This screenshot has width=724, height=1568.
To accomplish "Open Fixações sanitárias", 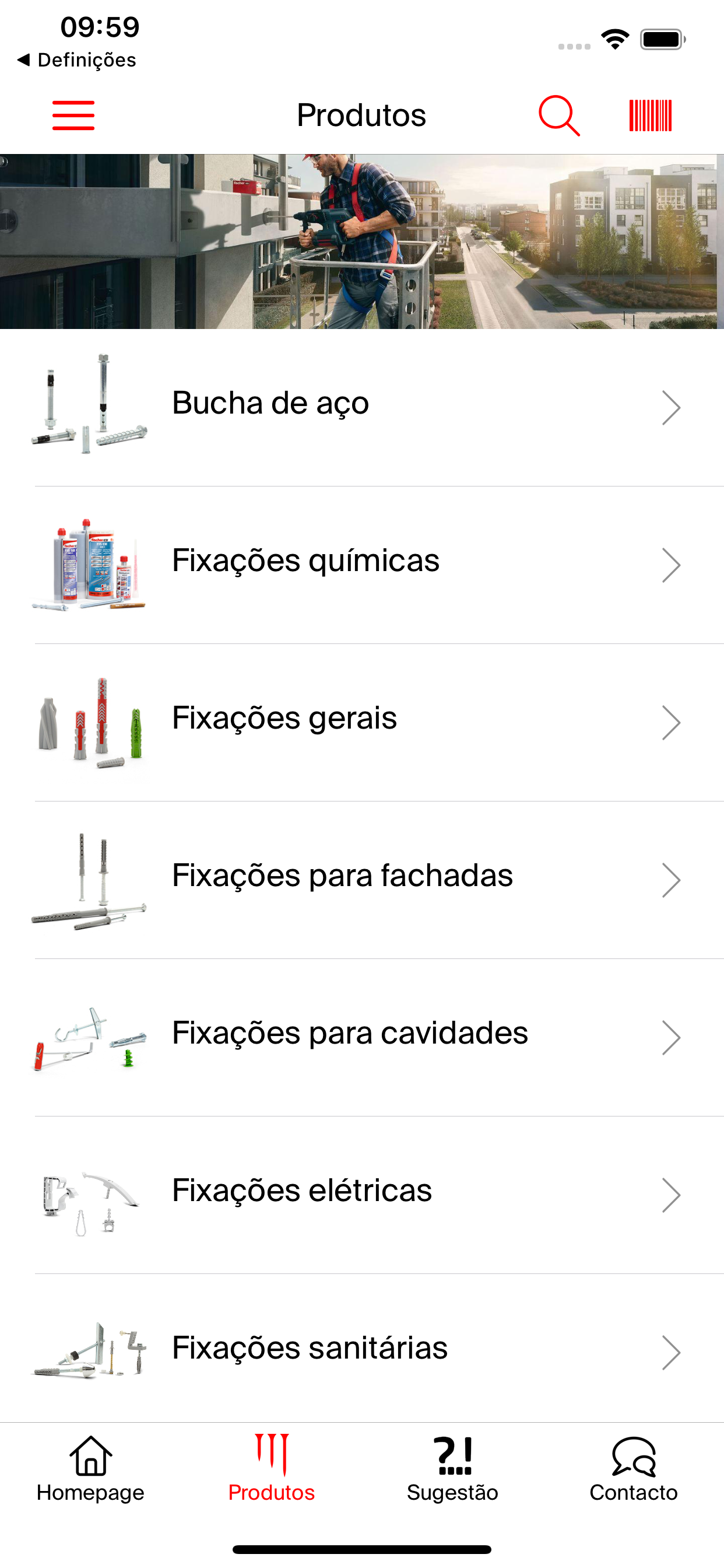I will point(362,1348).
